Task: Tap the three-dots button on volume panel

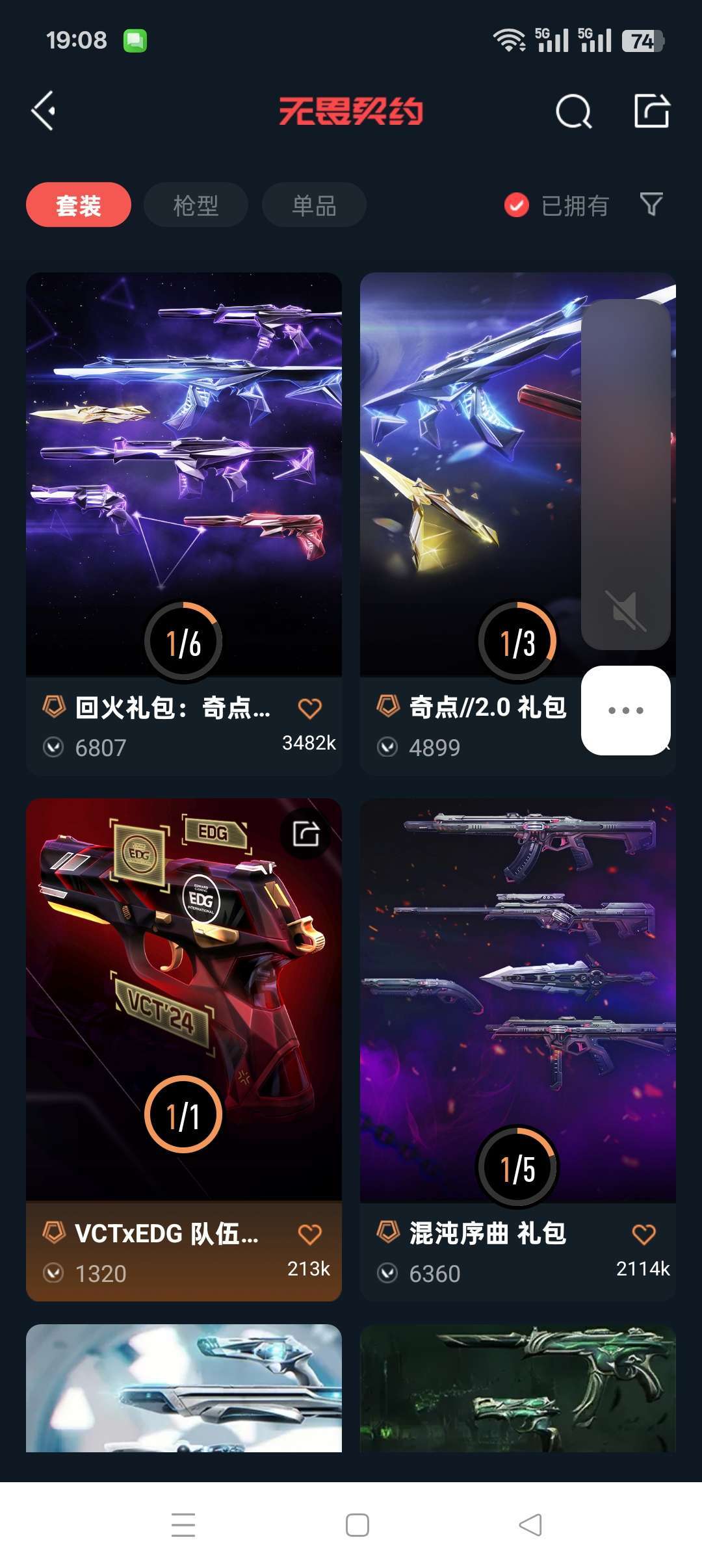Action: 626,711
